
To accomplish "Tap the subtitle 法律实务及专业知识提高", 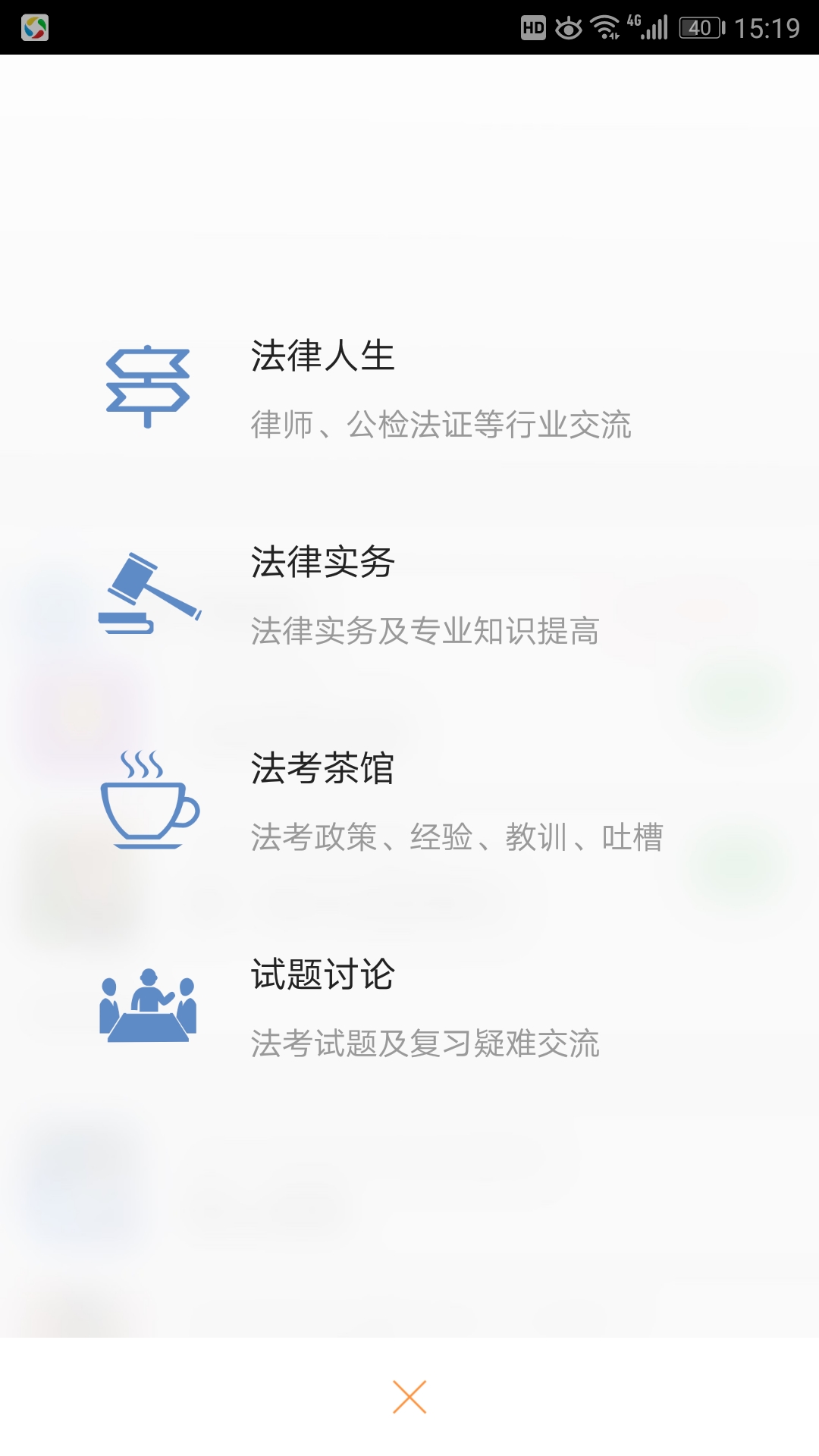I will tap(425, 632).
